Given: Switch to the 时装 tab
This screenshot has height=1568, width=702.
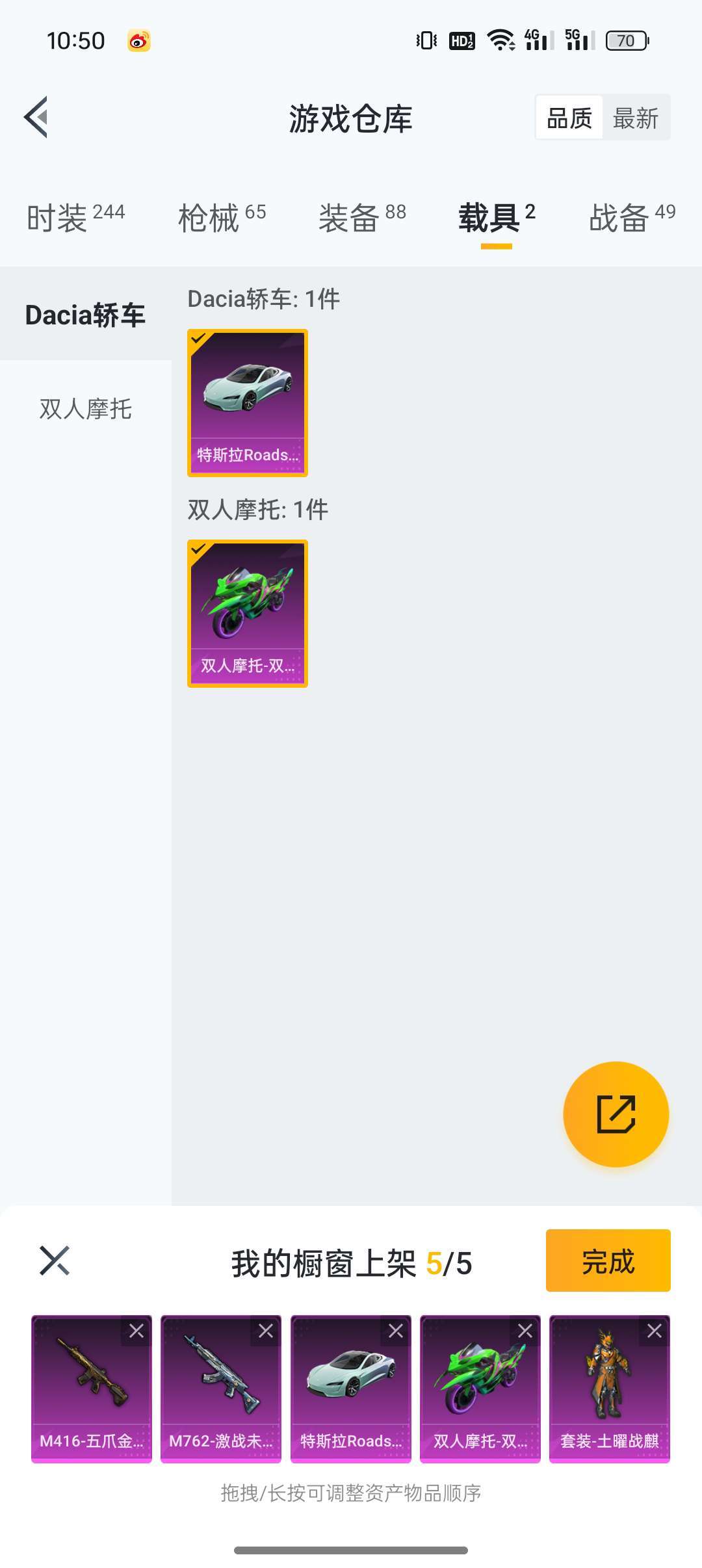Looking at the screenshot, I should click(75, 217).
